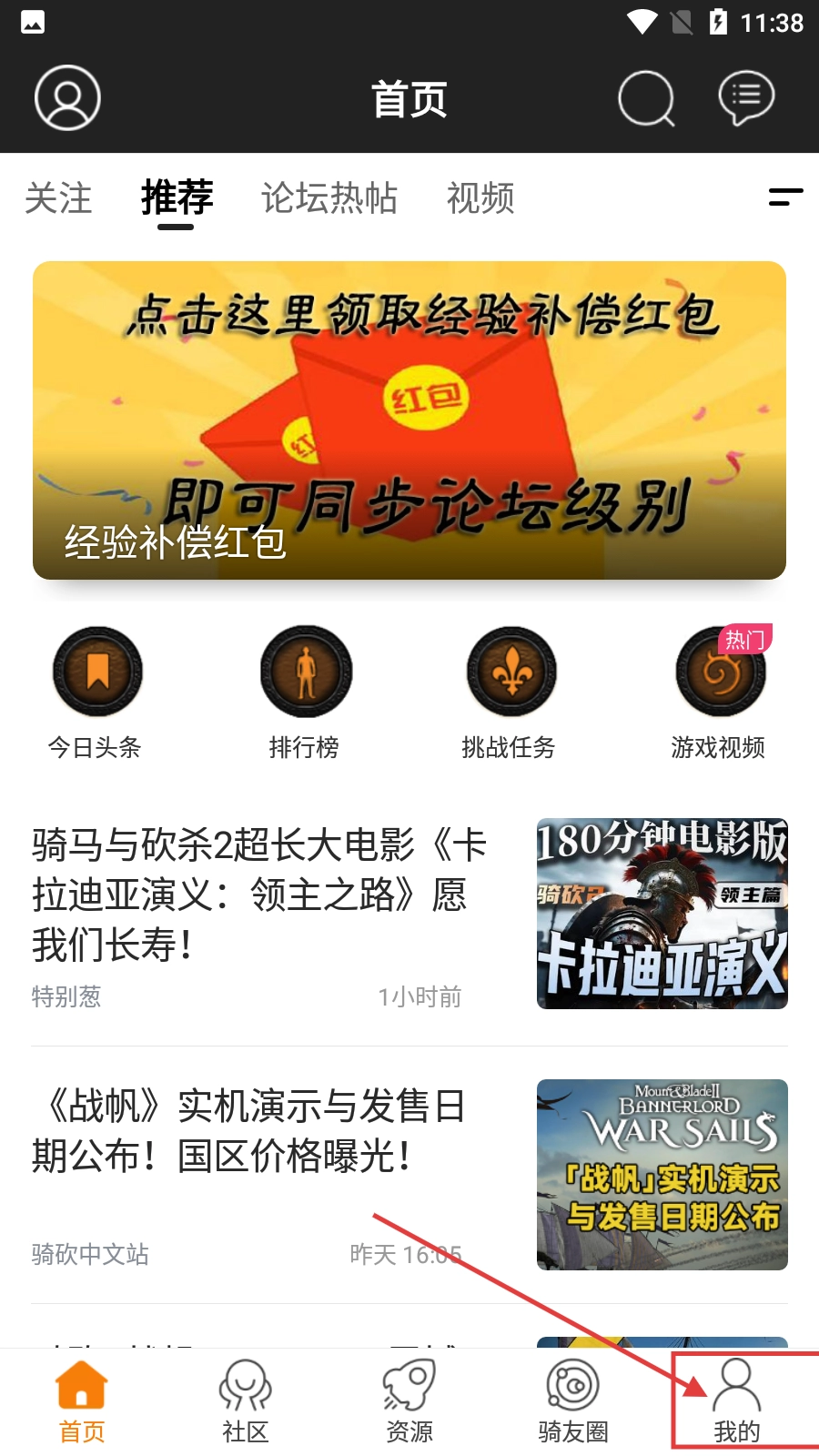Open the profile avatar icon
819x1456 pixels.
point(67,97)
